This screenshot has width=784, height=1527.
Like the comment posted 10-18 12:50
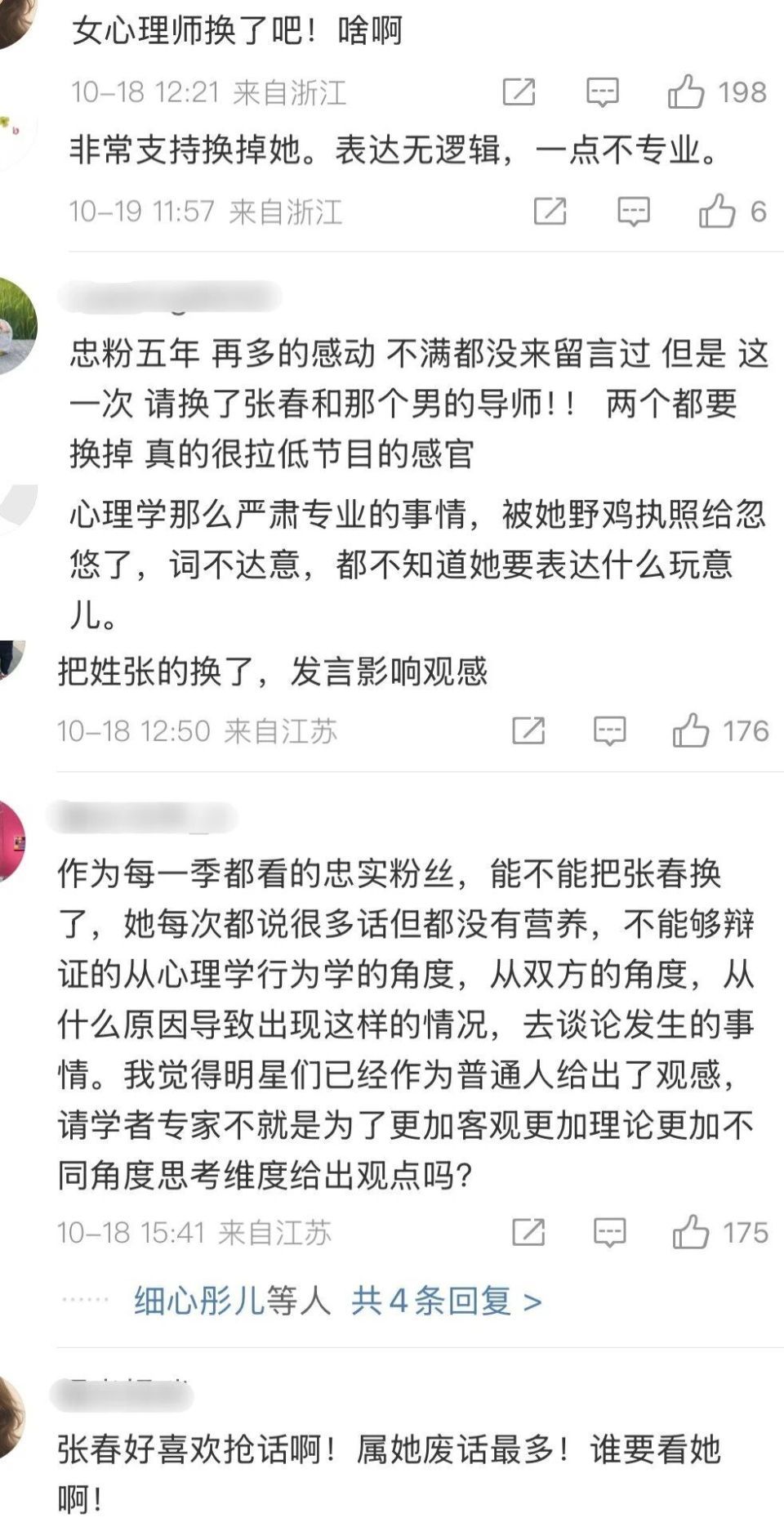point(691,730)
